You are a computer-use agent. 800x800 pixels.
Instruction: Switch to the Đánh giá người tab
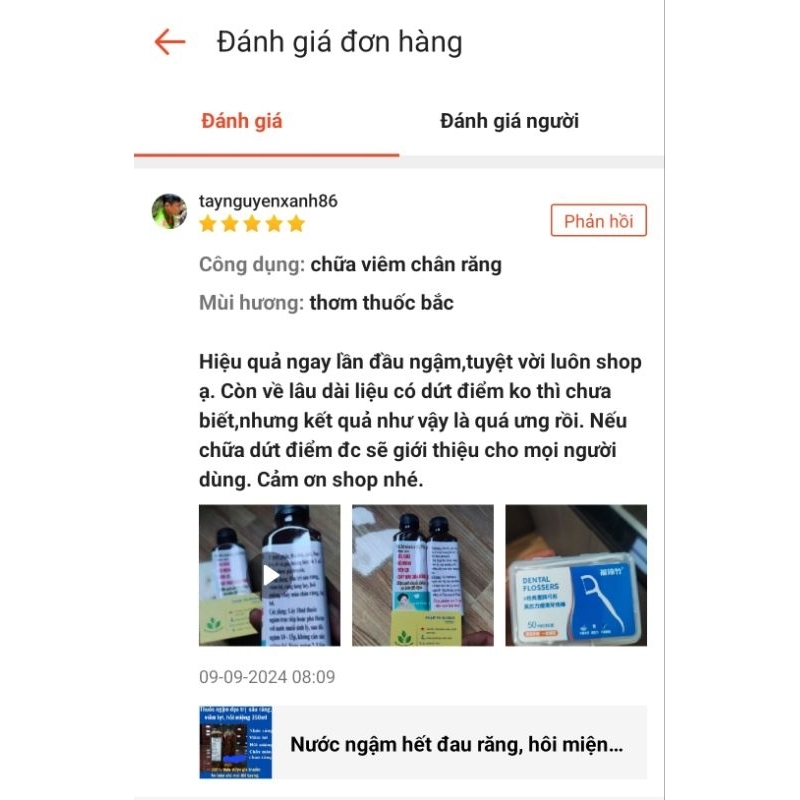(509, 122)
